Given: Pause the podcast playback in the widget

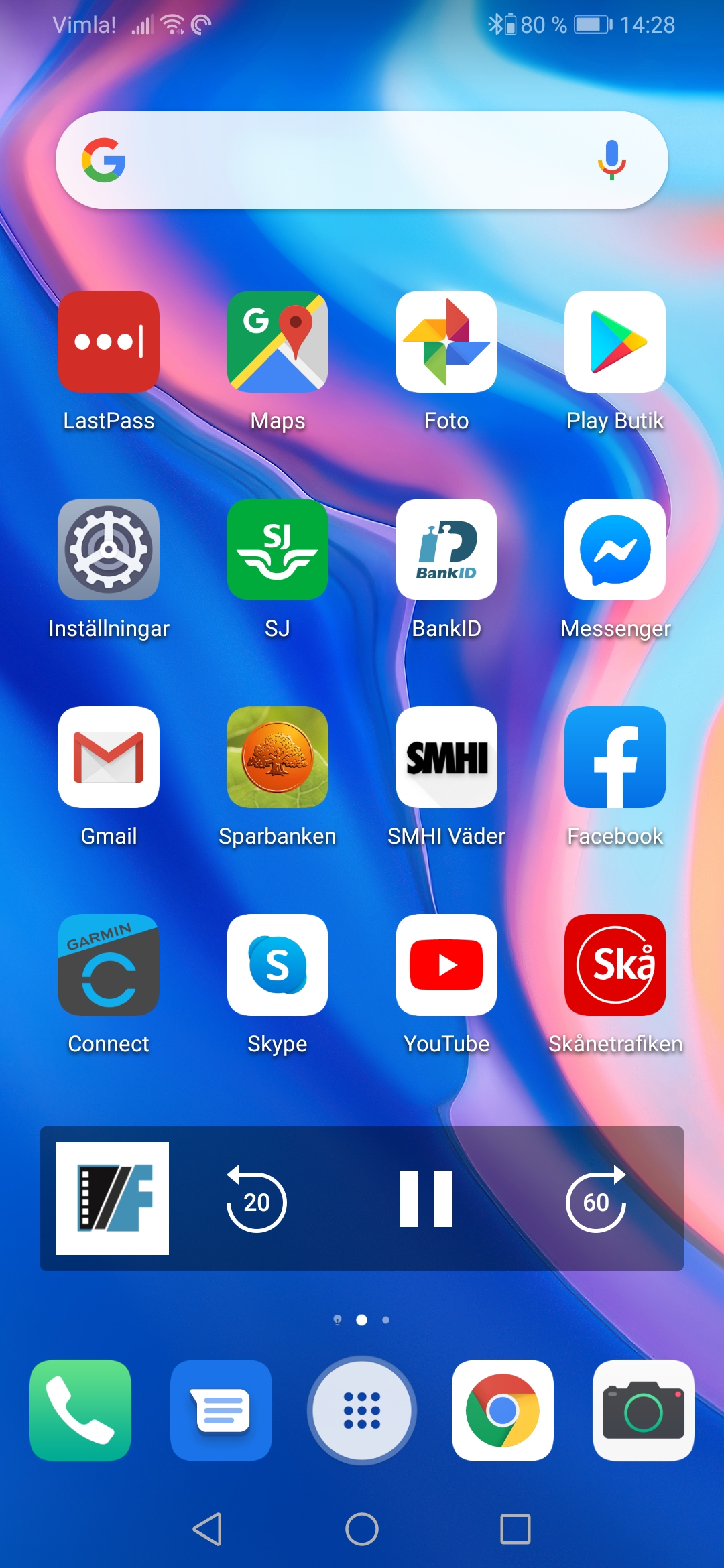Looking at the screenshot, I should [x=426, y=1199].
